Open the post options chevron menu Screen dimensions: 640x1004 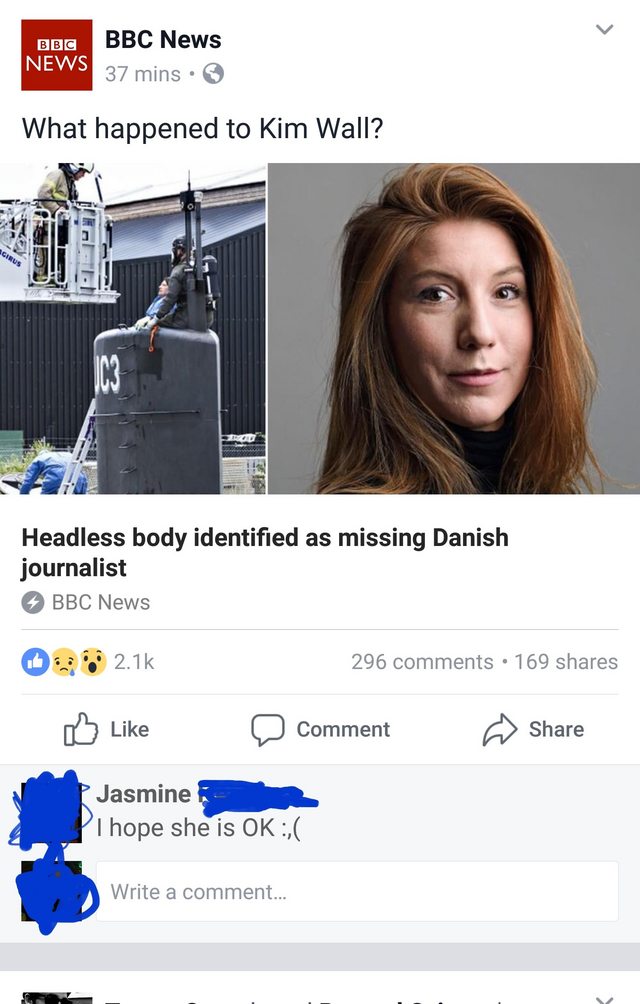[604, 31]
